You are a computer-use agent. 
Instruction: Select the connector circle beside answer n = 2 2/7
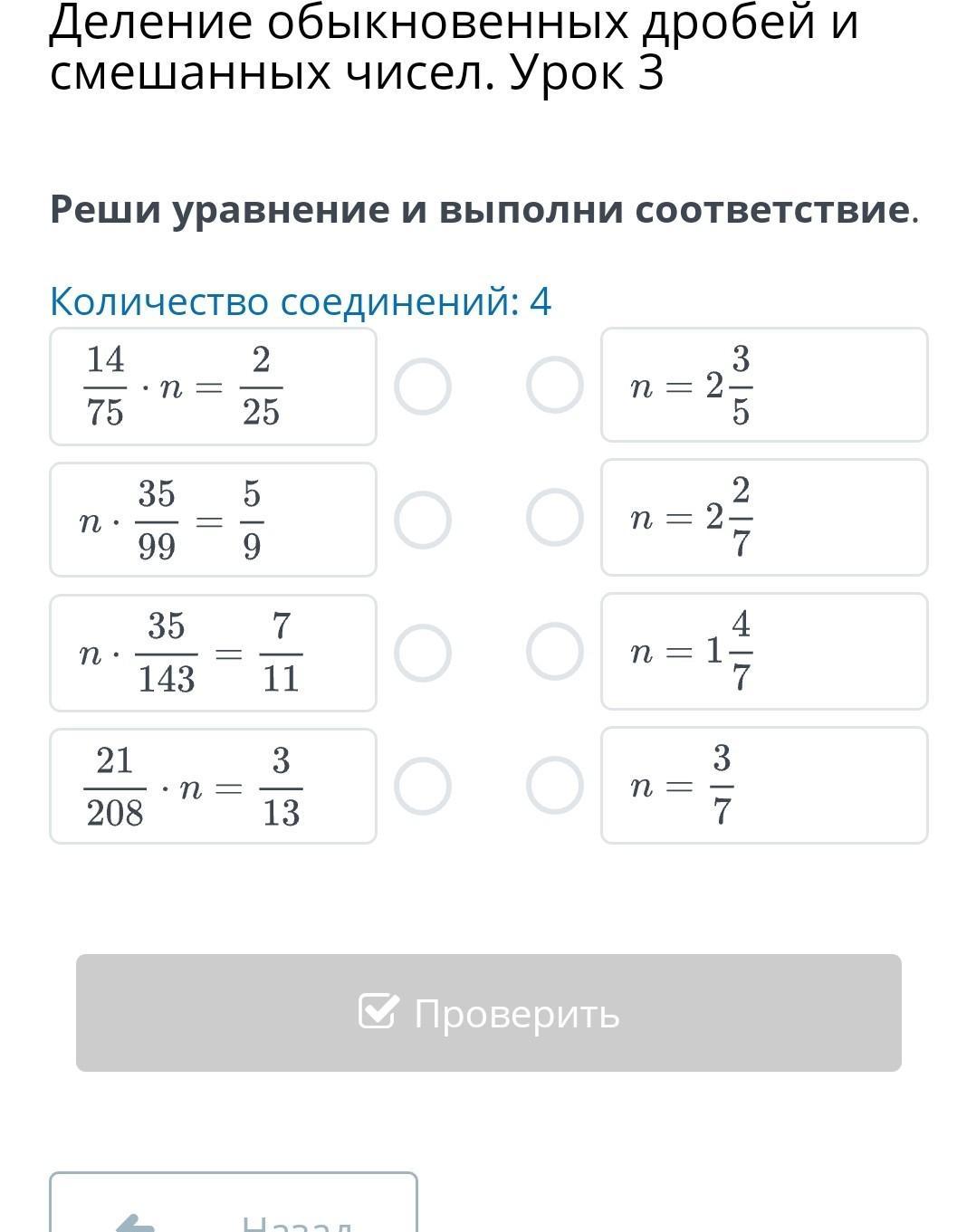(x=555, y=518)
